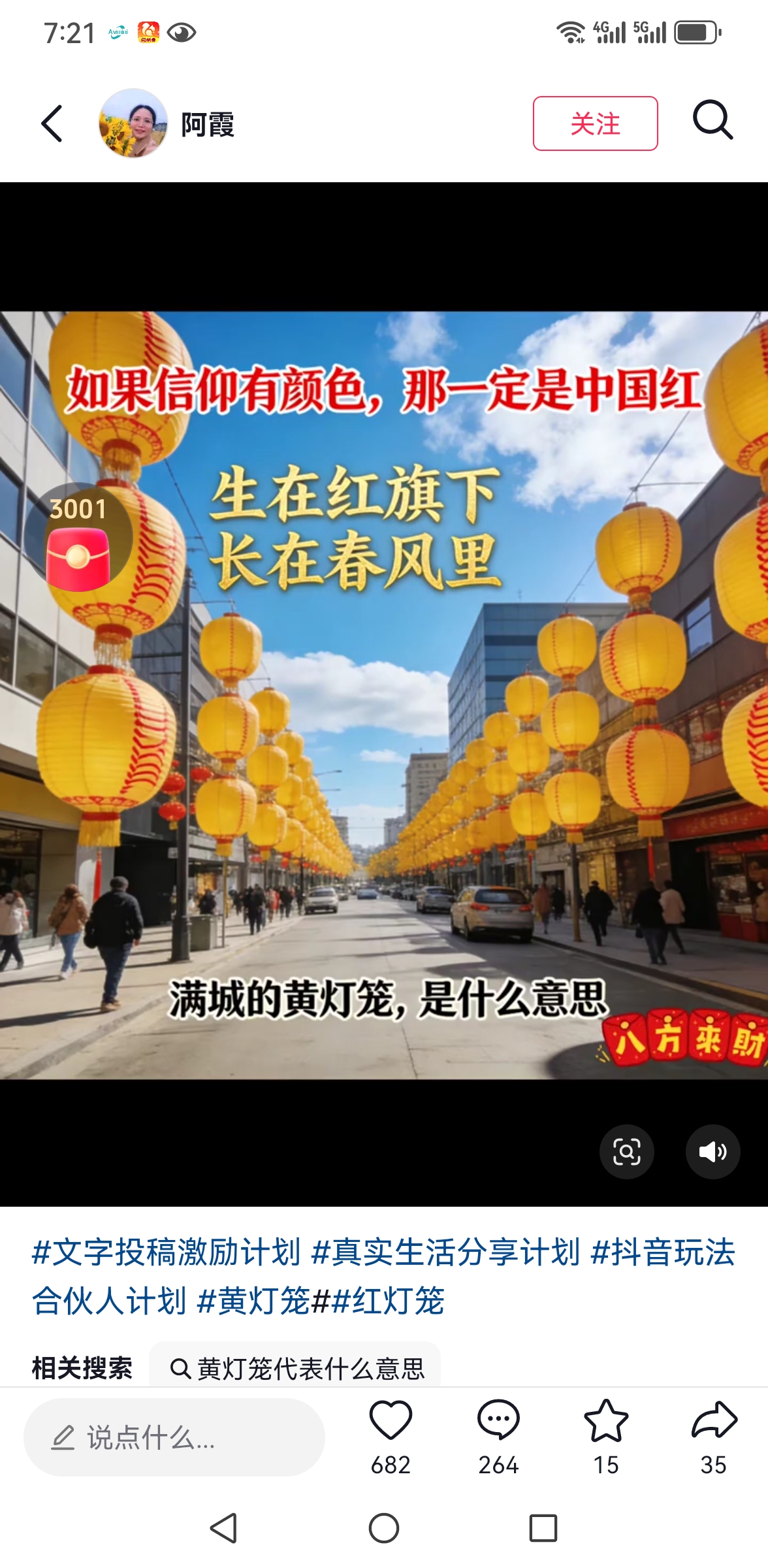Open the comments with 264 replies
The height and width of the screenshot is (1568, 768).
pyautogui.click(x=498, y=1421)
